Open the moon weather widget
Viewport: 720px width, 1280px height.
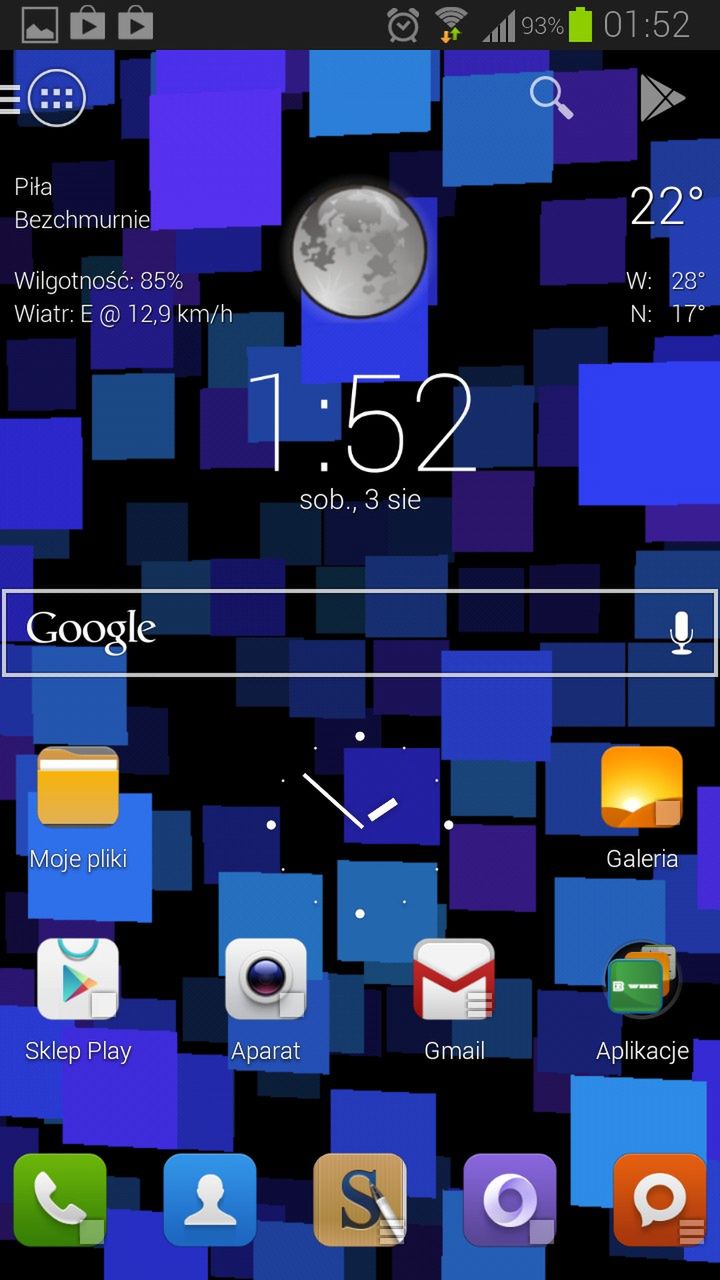[359, 251]
